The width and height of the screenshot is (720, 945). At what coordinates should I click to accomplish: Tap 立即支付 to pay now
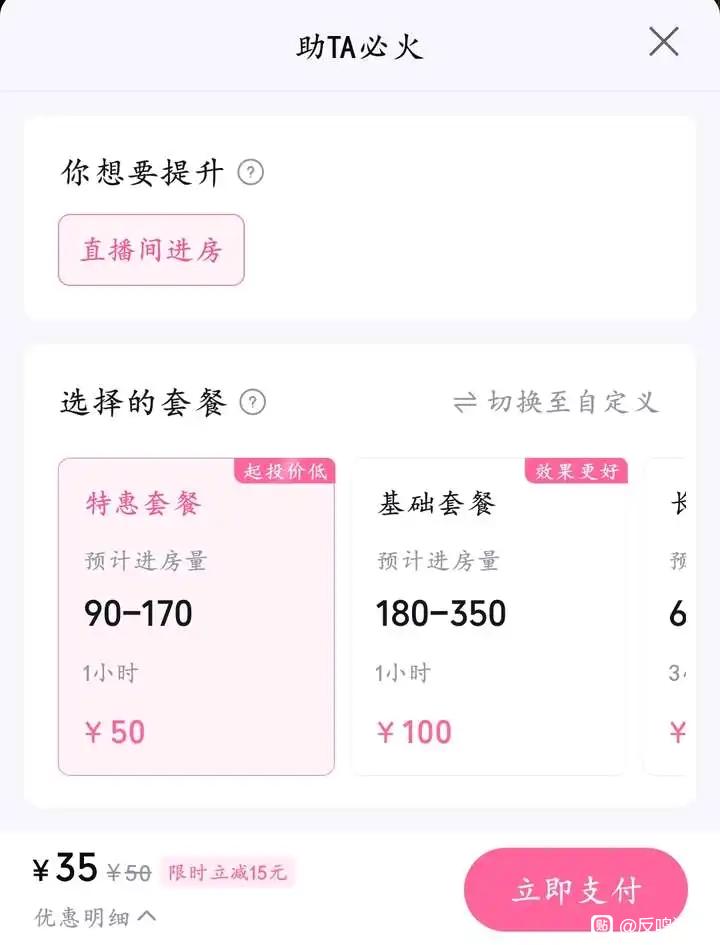pos(575,890)
